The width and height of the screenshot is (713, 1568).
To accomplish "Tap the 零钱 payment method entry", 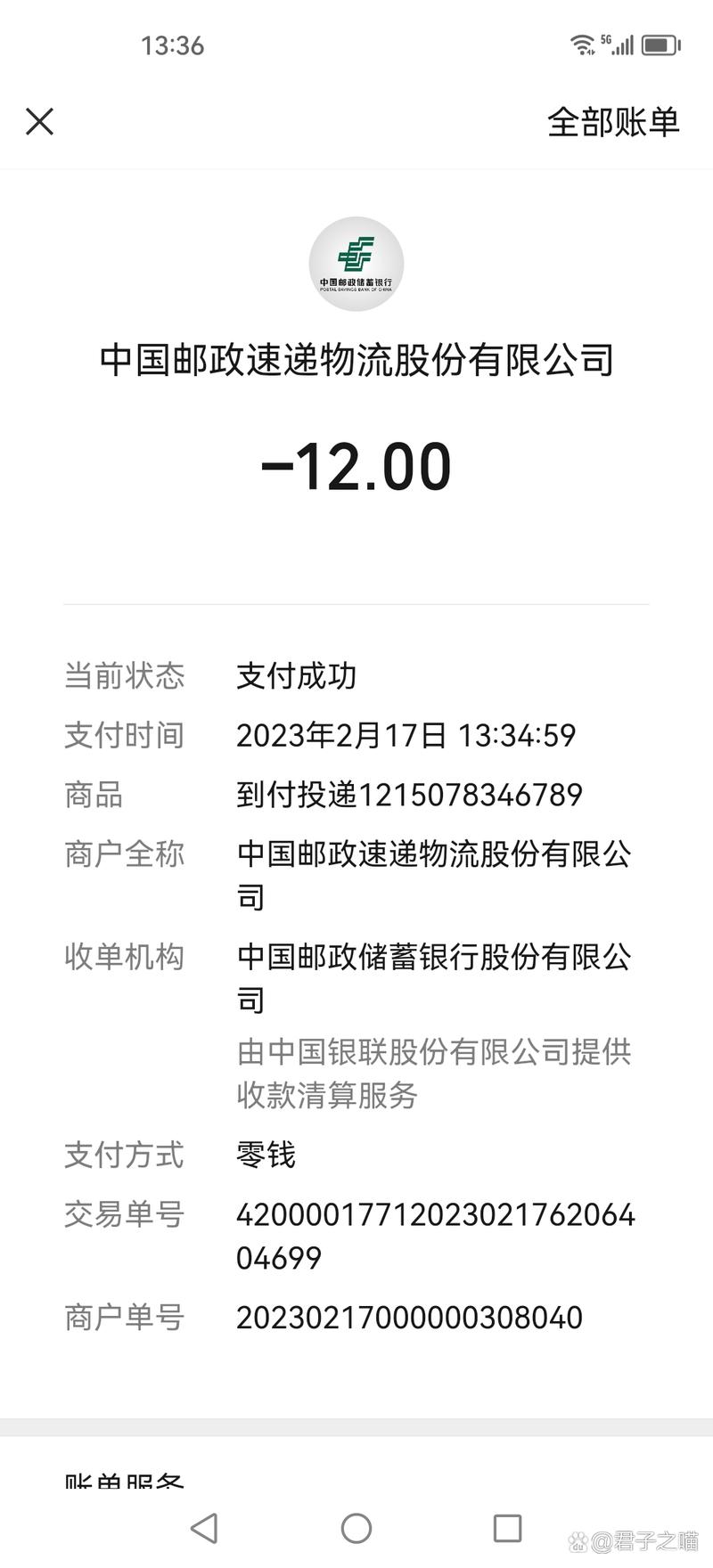I will (266, 1156).
